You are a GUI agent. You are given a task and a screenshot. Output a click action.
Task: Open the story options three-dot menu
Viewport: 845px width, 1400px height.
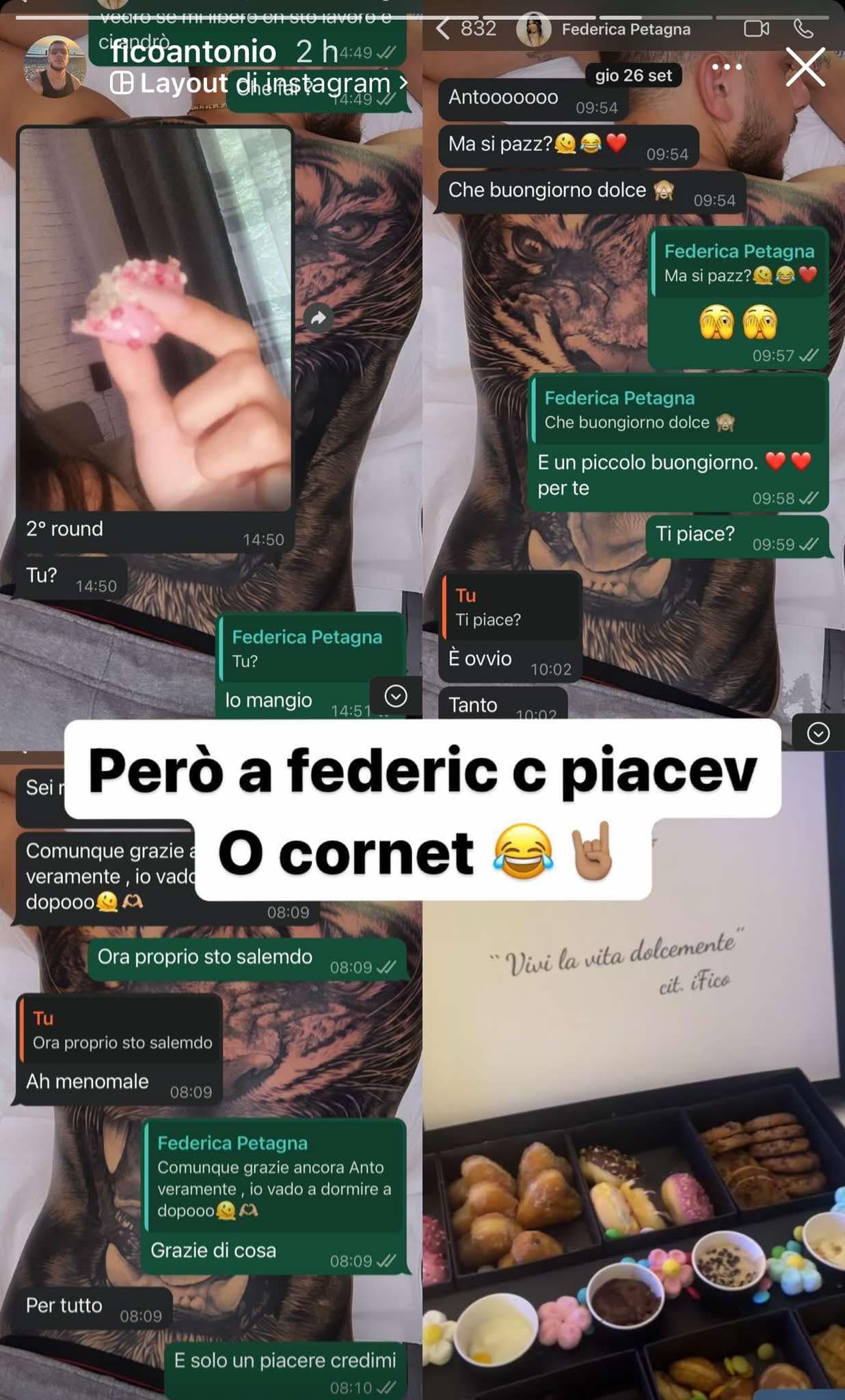tap(726, 67)
